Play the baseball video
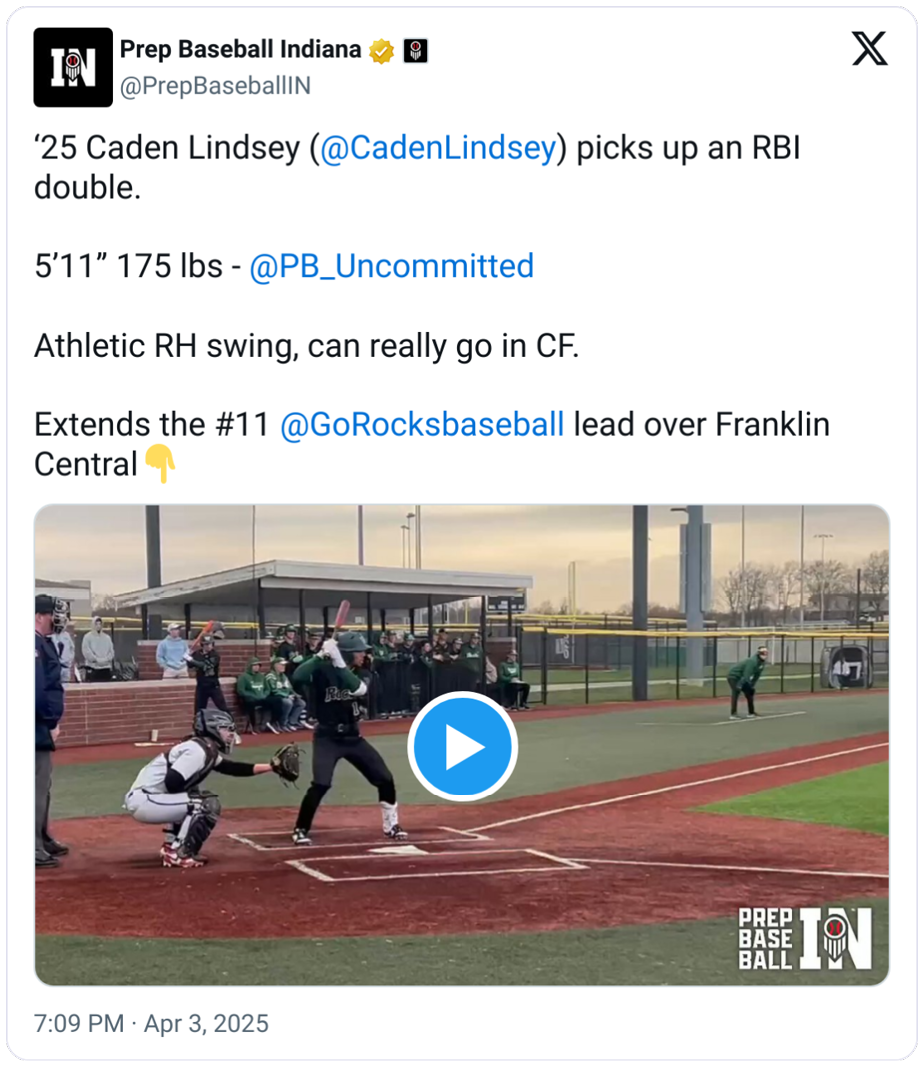The image size is (924, 1067). pos(462,747)
